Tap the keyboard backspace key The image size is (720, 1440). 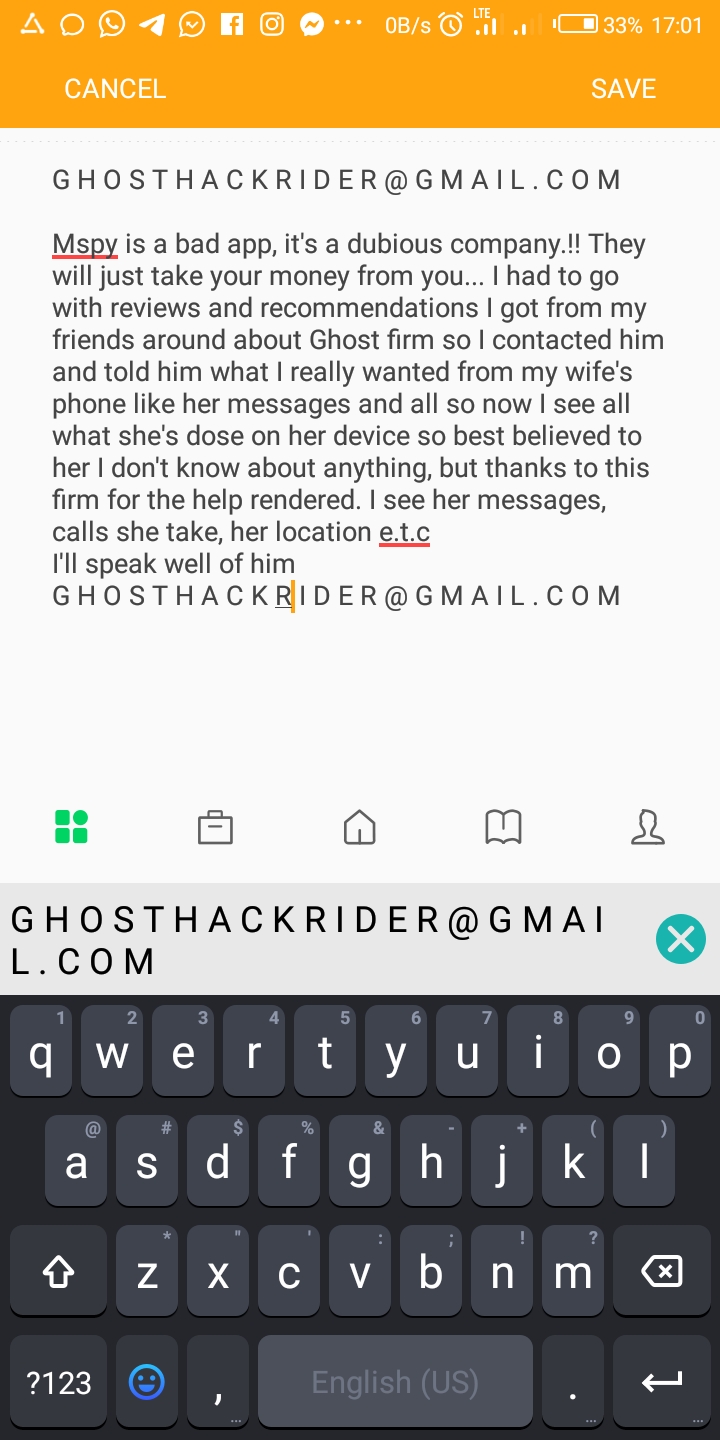(x=661, y=1272)
